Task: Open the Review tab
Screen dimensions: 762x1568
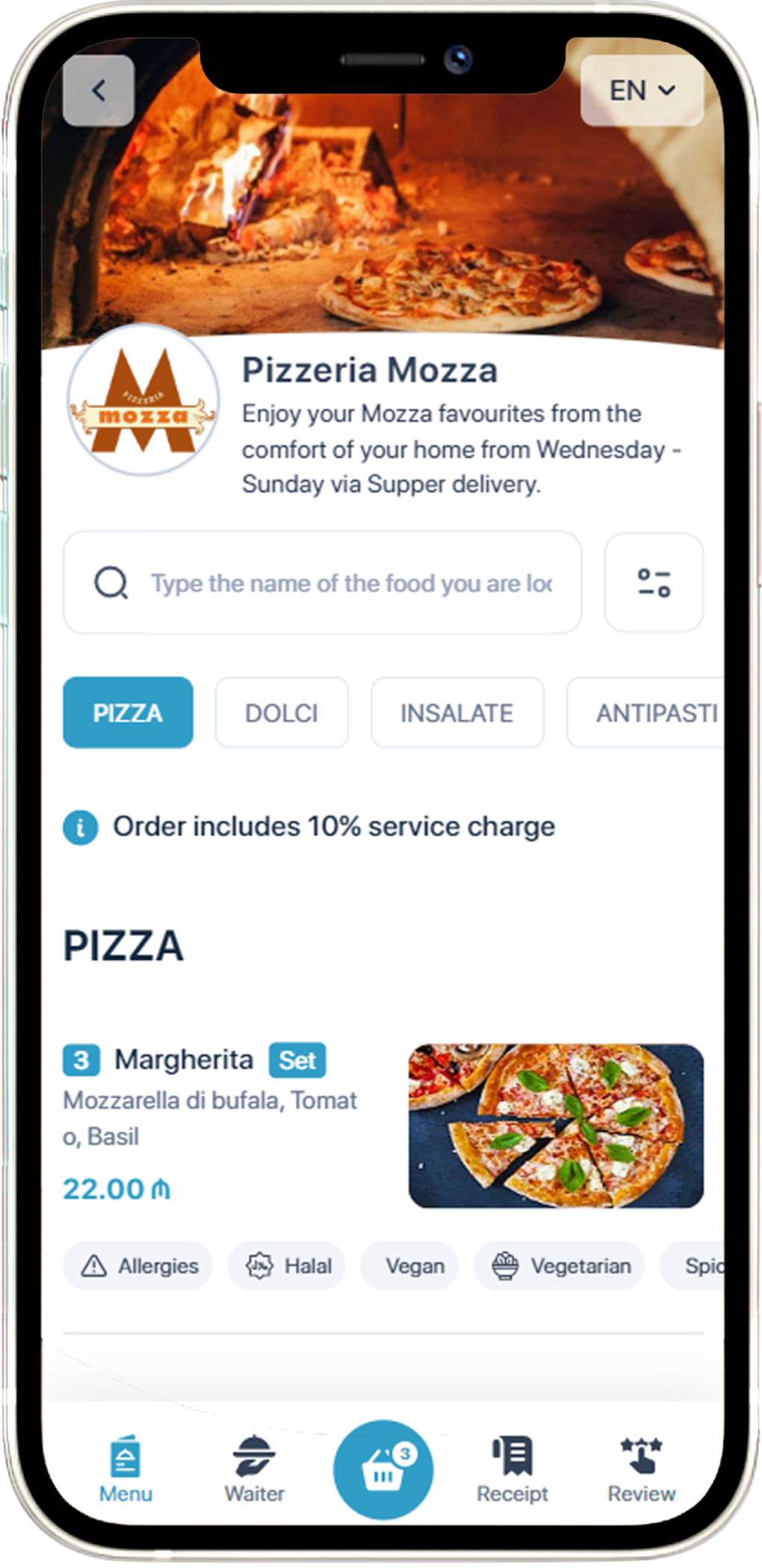Action: coord(641,1469)
